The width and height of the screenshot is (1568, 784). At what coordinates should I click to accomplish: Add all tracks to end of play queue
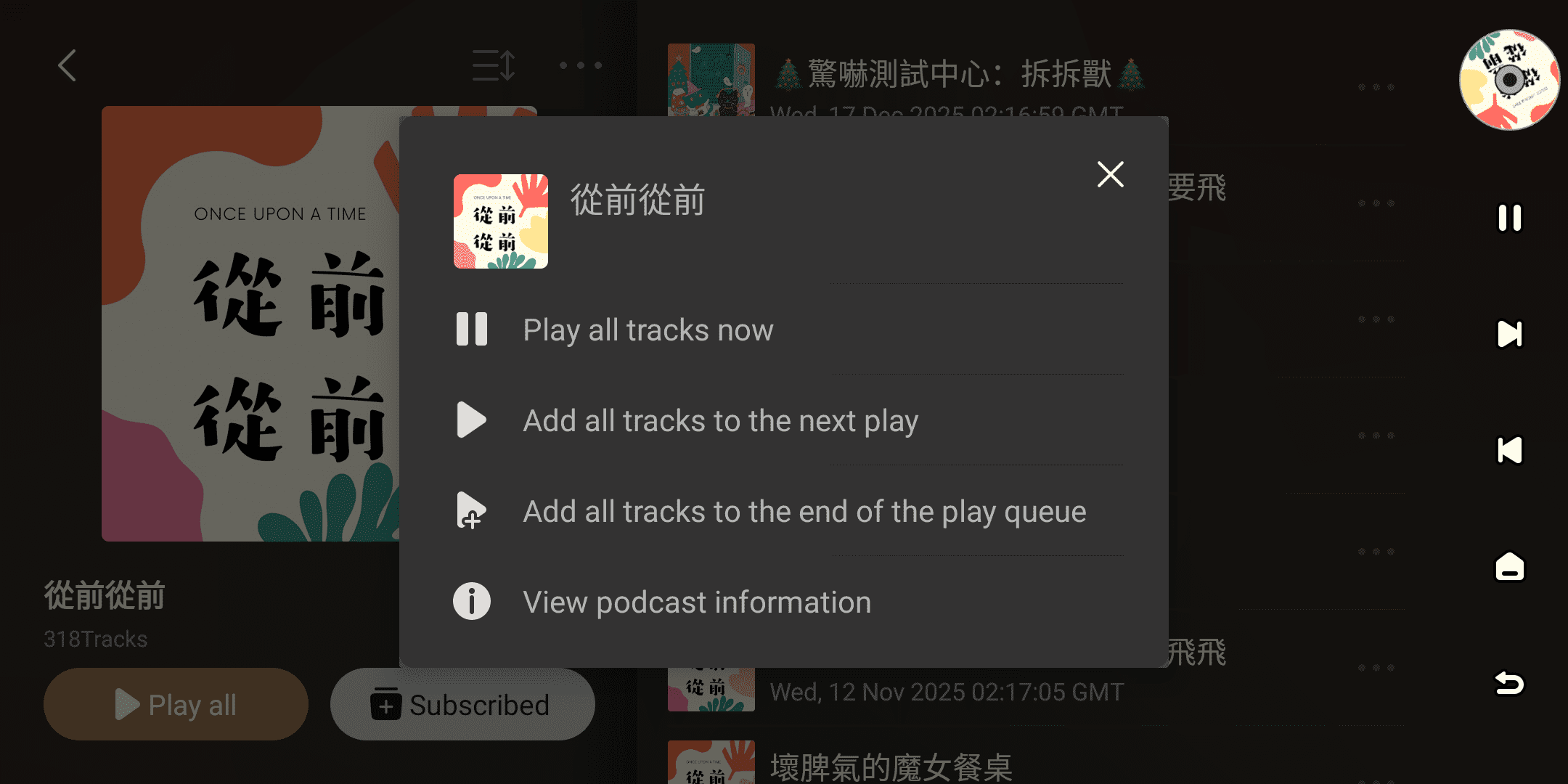click(804, 511)
